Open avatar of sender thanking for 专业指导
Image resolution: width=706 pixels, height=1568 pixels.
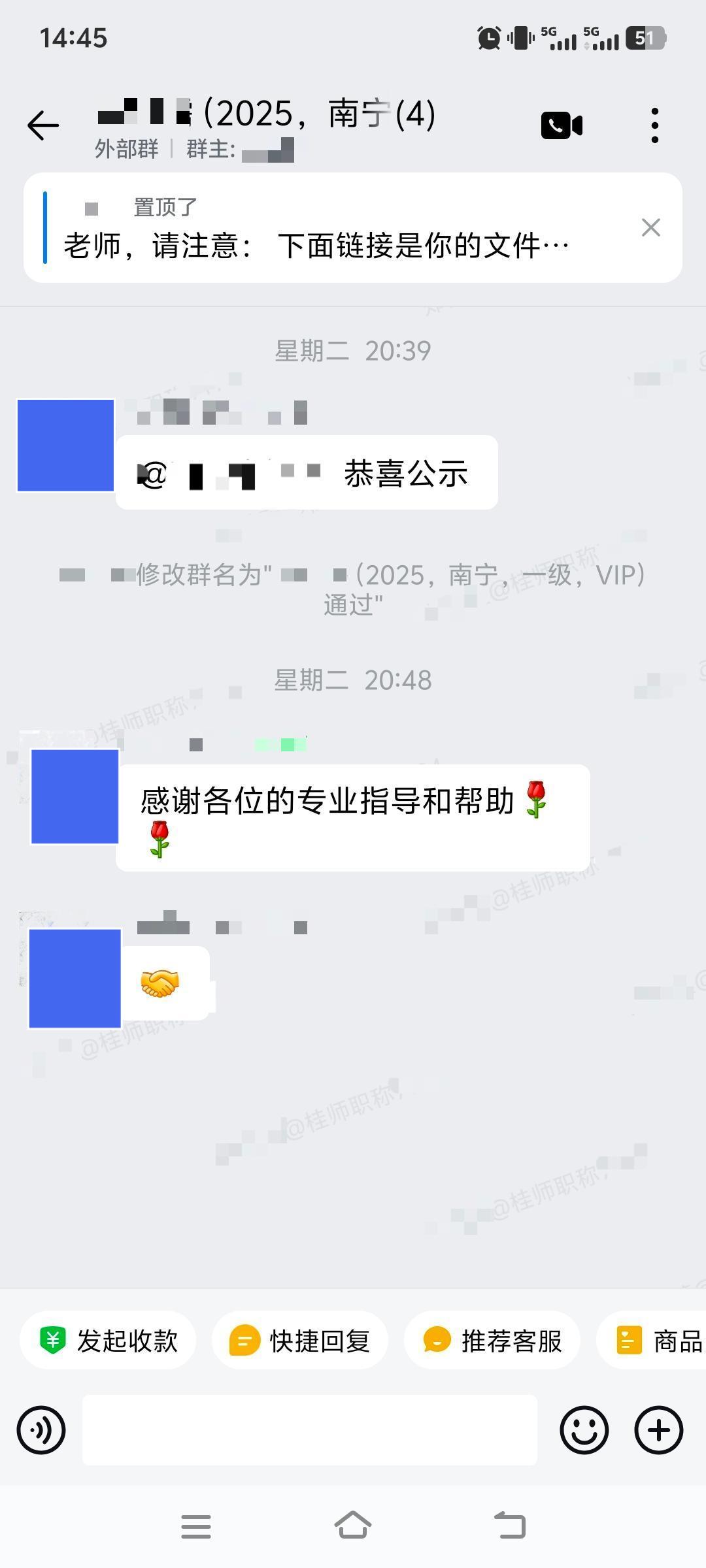(75, 796)
